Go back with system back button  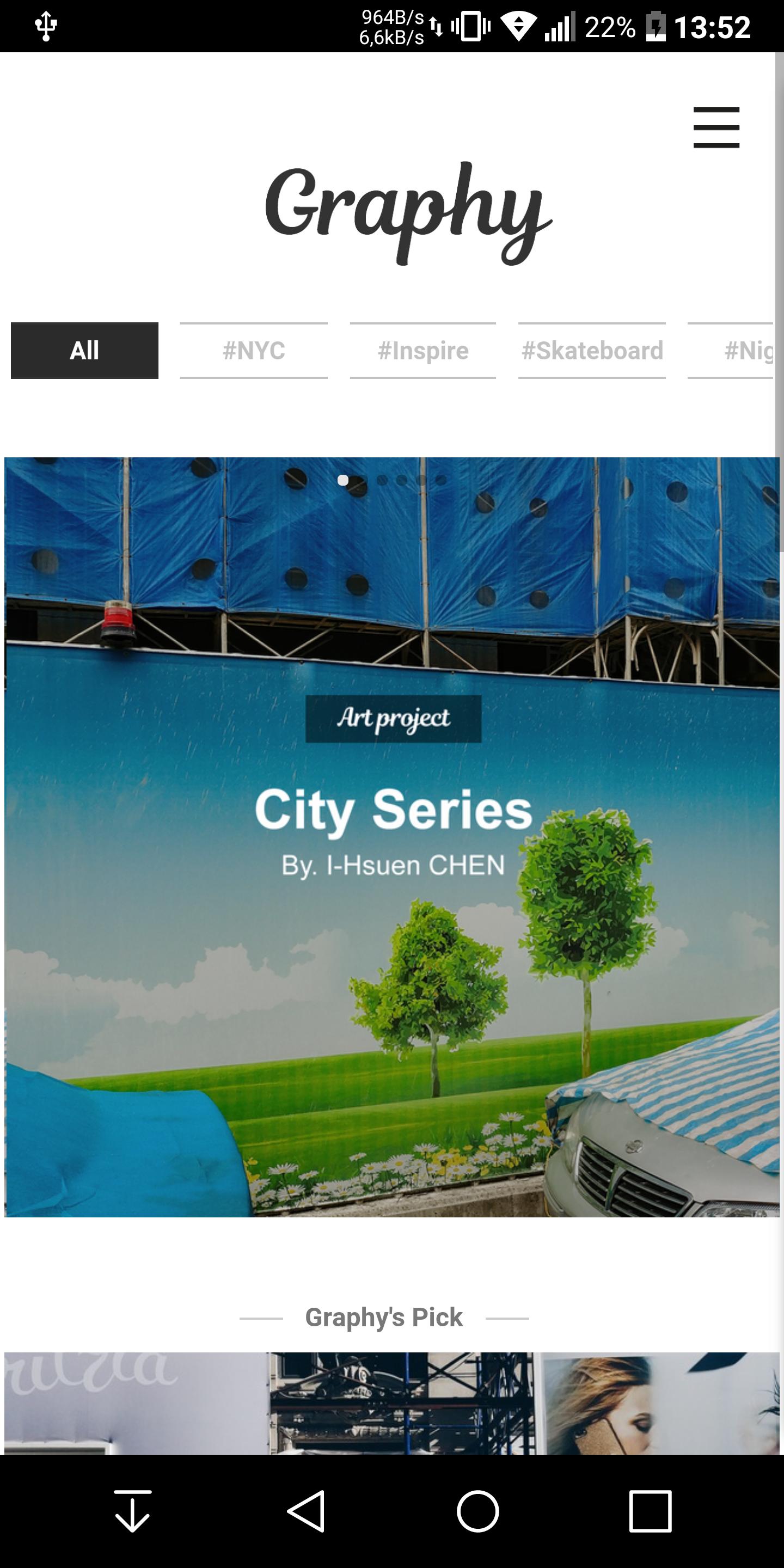click(x=306, y=1511)
